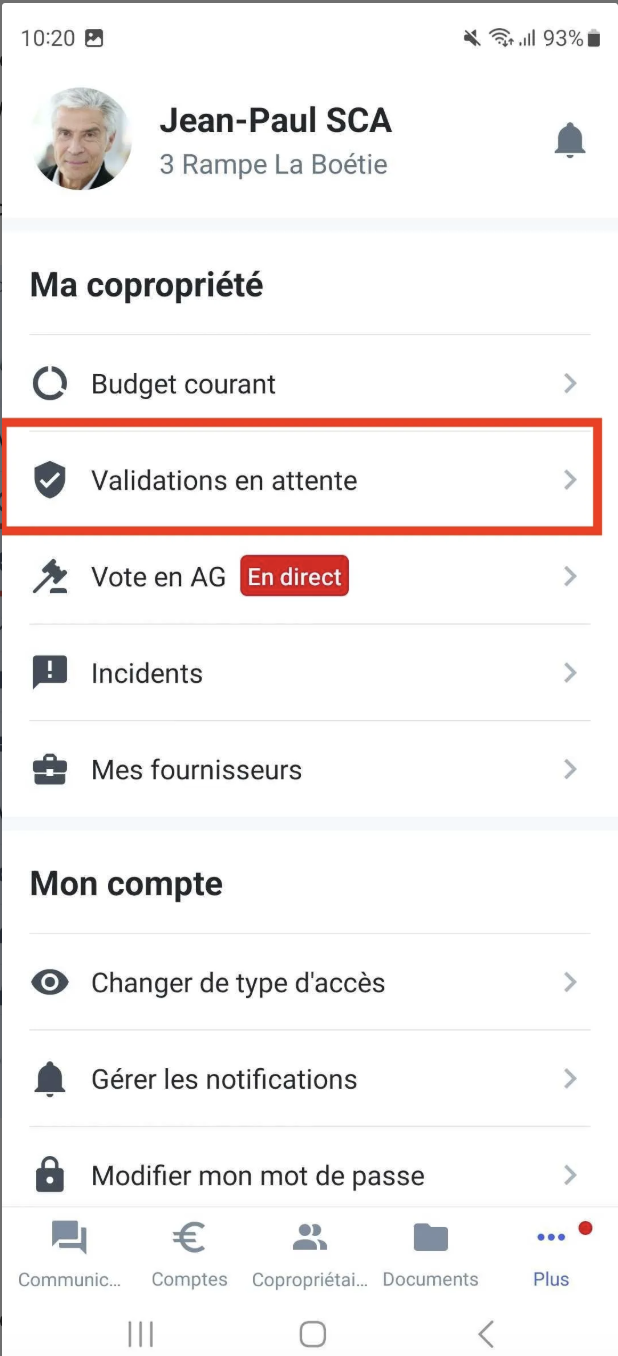Go to Incidents

[310, 673]
